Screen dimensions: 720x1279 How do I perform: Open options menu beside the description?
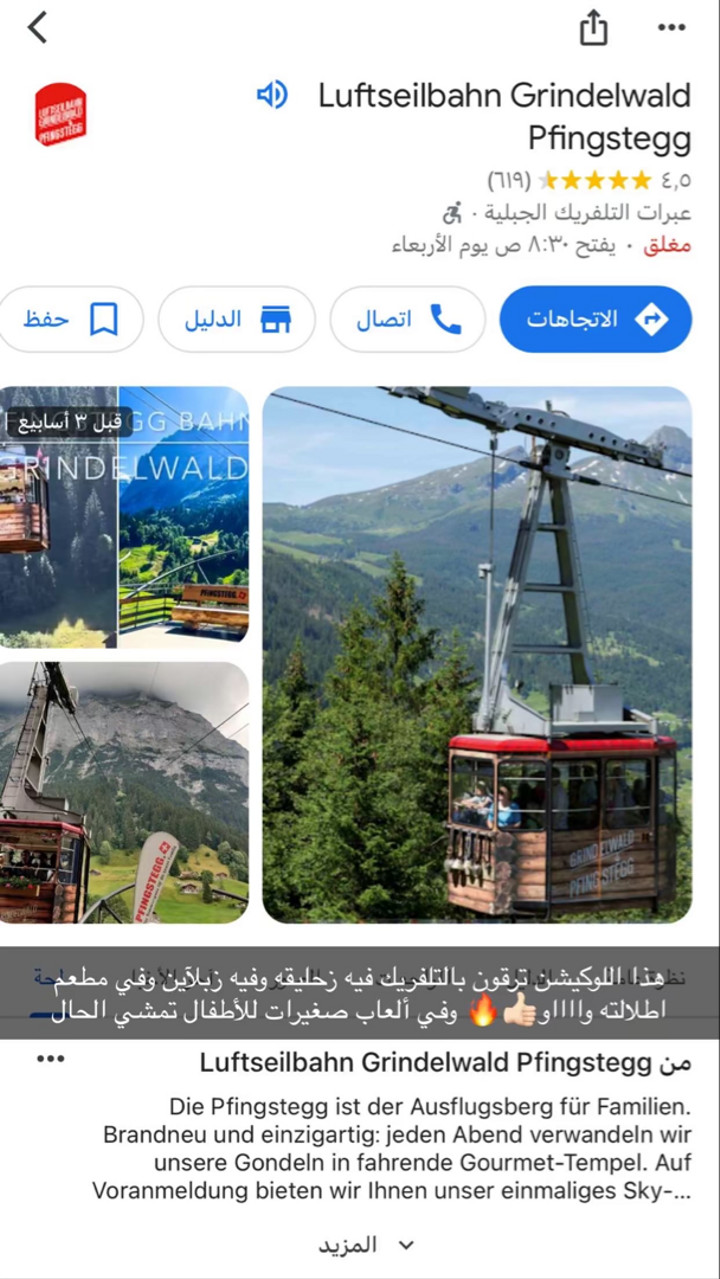point(50,1059)
